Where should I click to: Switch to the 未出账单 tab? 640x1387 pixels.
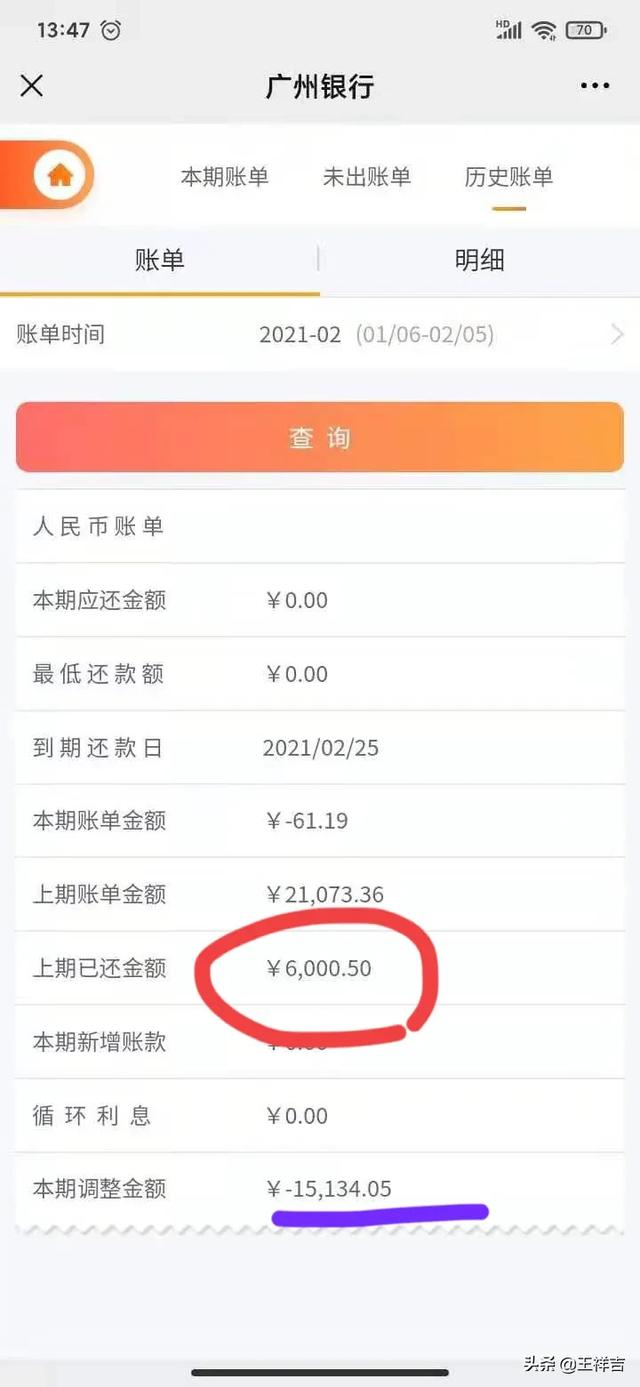[x=366, y=177]
